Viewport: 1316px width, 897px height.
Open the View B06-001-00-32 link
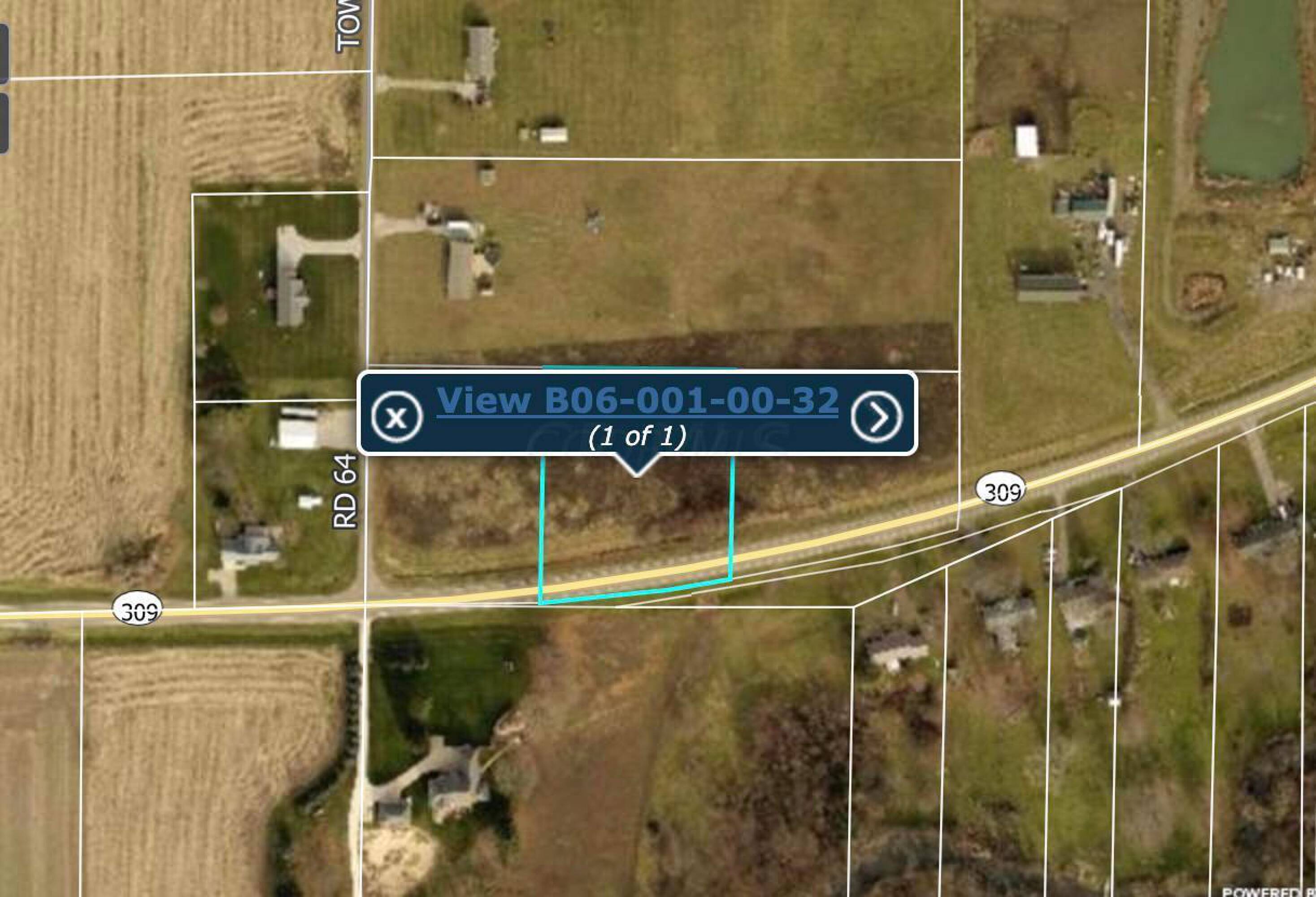click(x=637, y=400)
